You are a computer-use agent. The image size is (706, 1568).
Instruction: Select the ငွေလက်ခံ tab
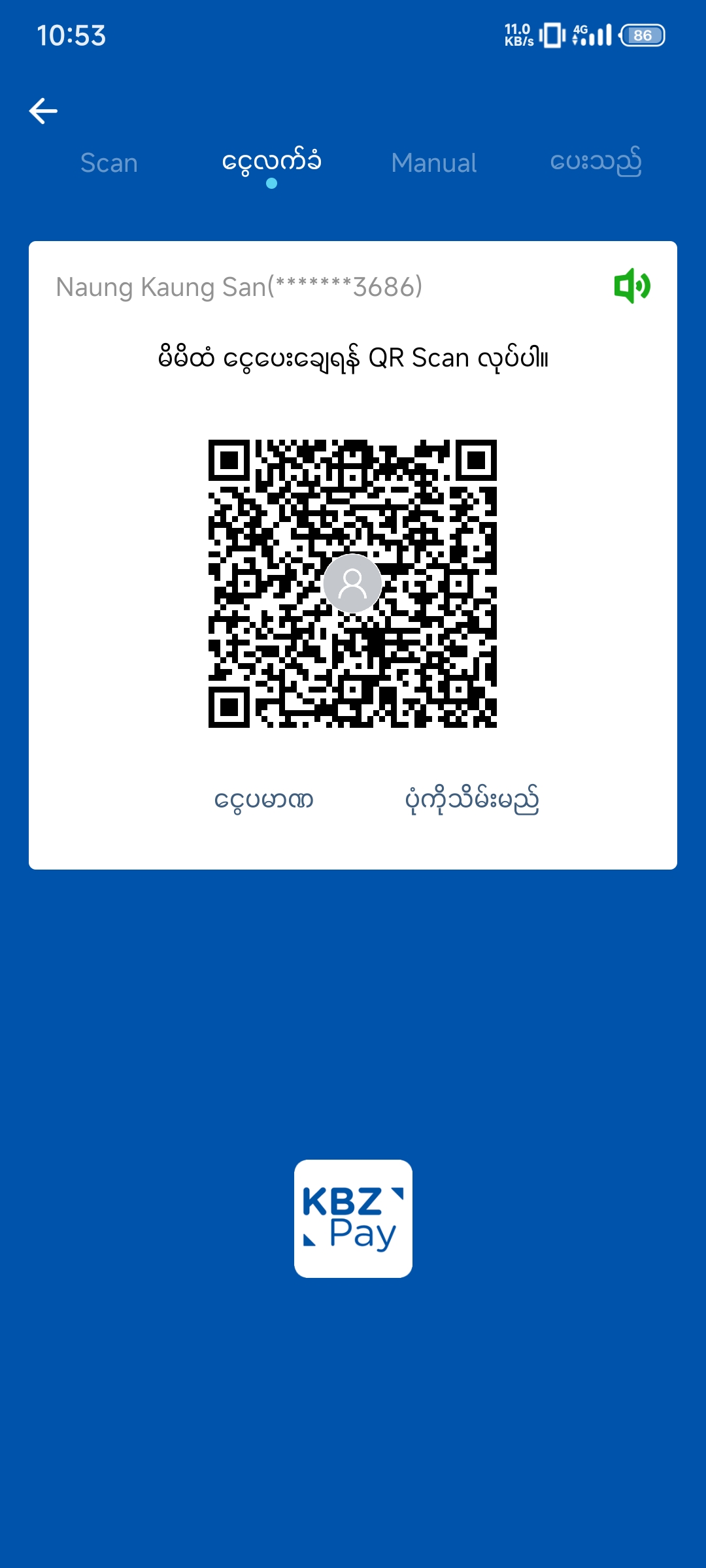point(271,162)
